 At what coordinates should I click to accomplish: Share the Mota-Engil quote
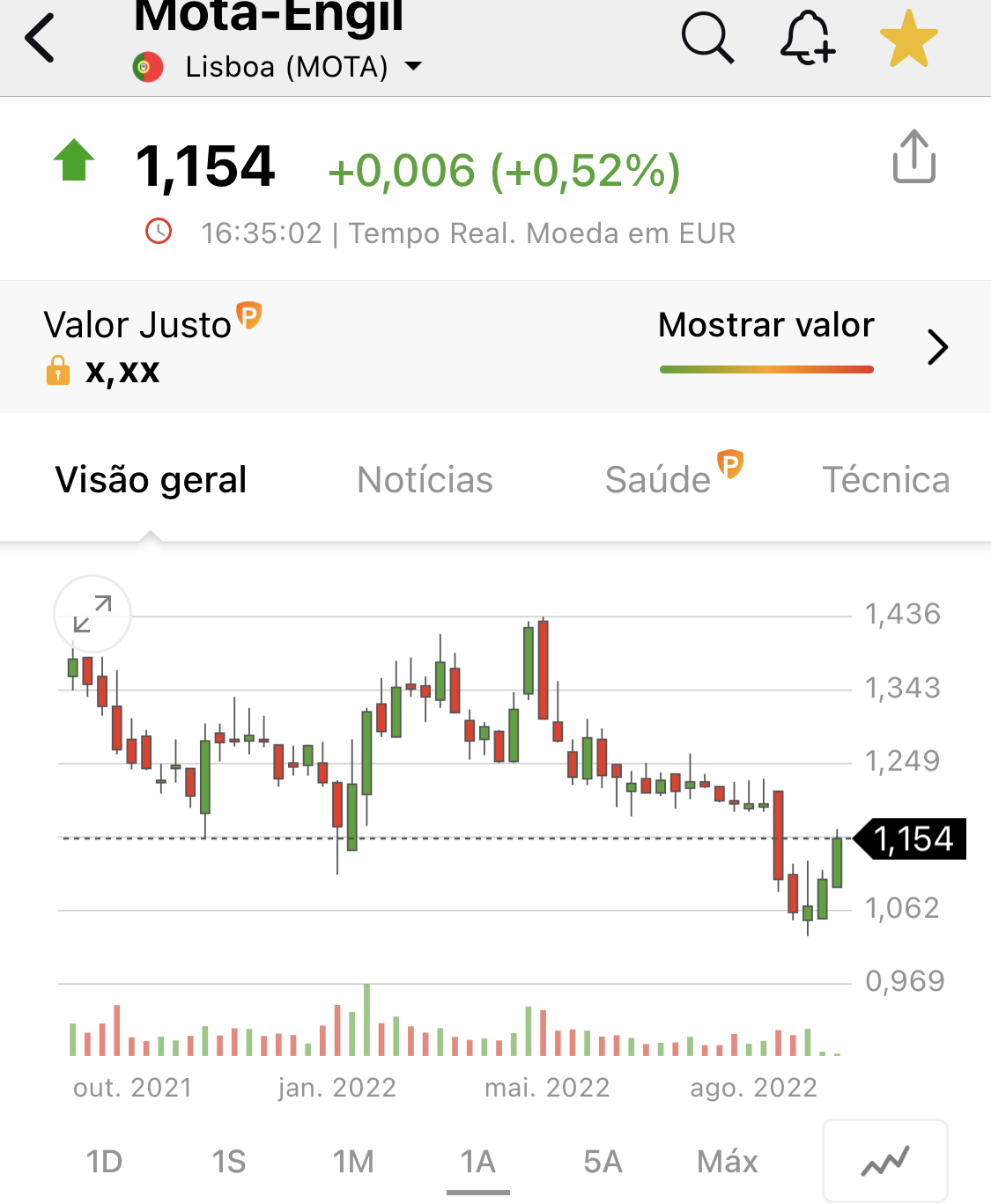(913, 157)
